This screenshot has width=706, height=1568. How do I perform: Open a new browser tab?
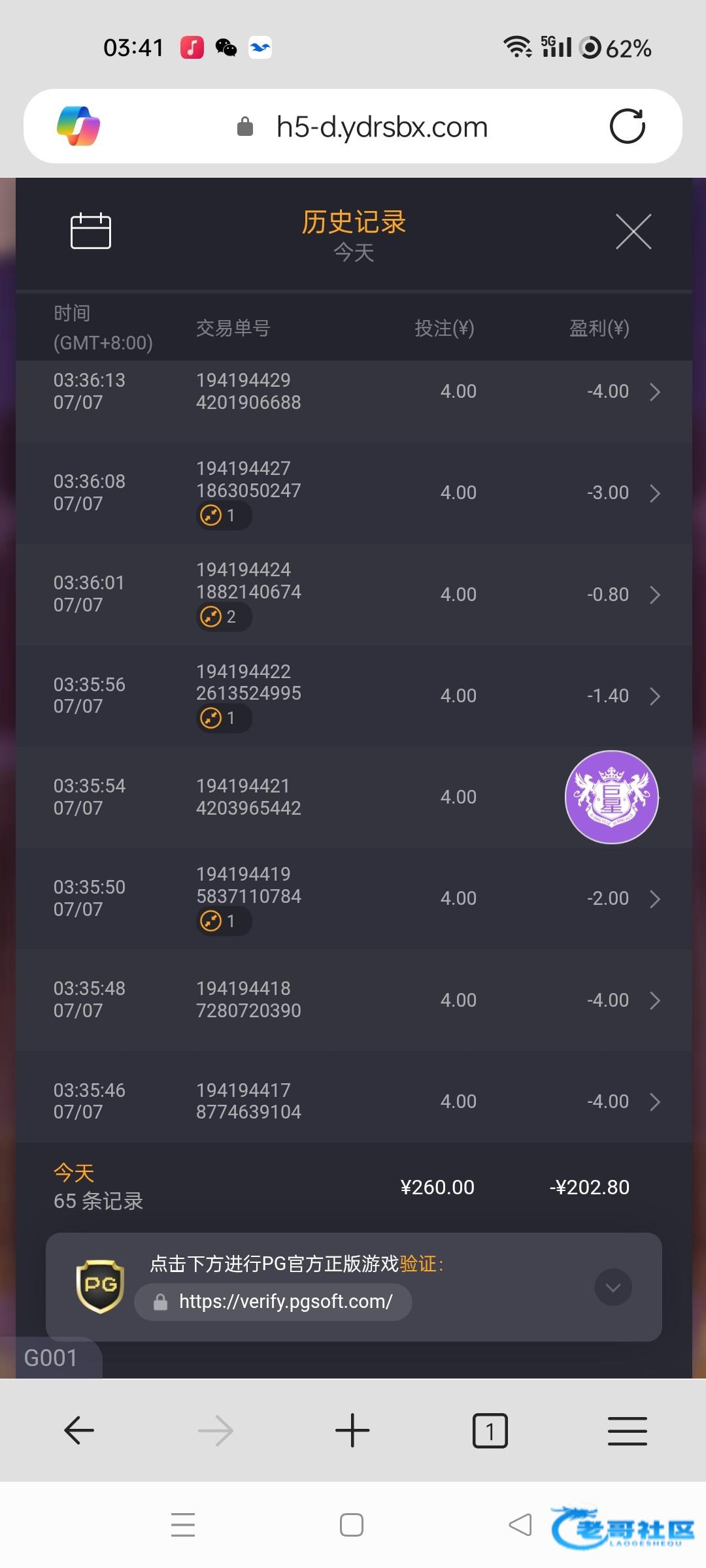[x=352, y=1430]
